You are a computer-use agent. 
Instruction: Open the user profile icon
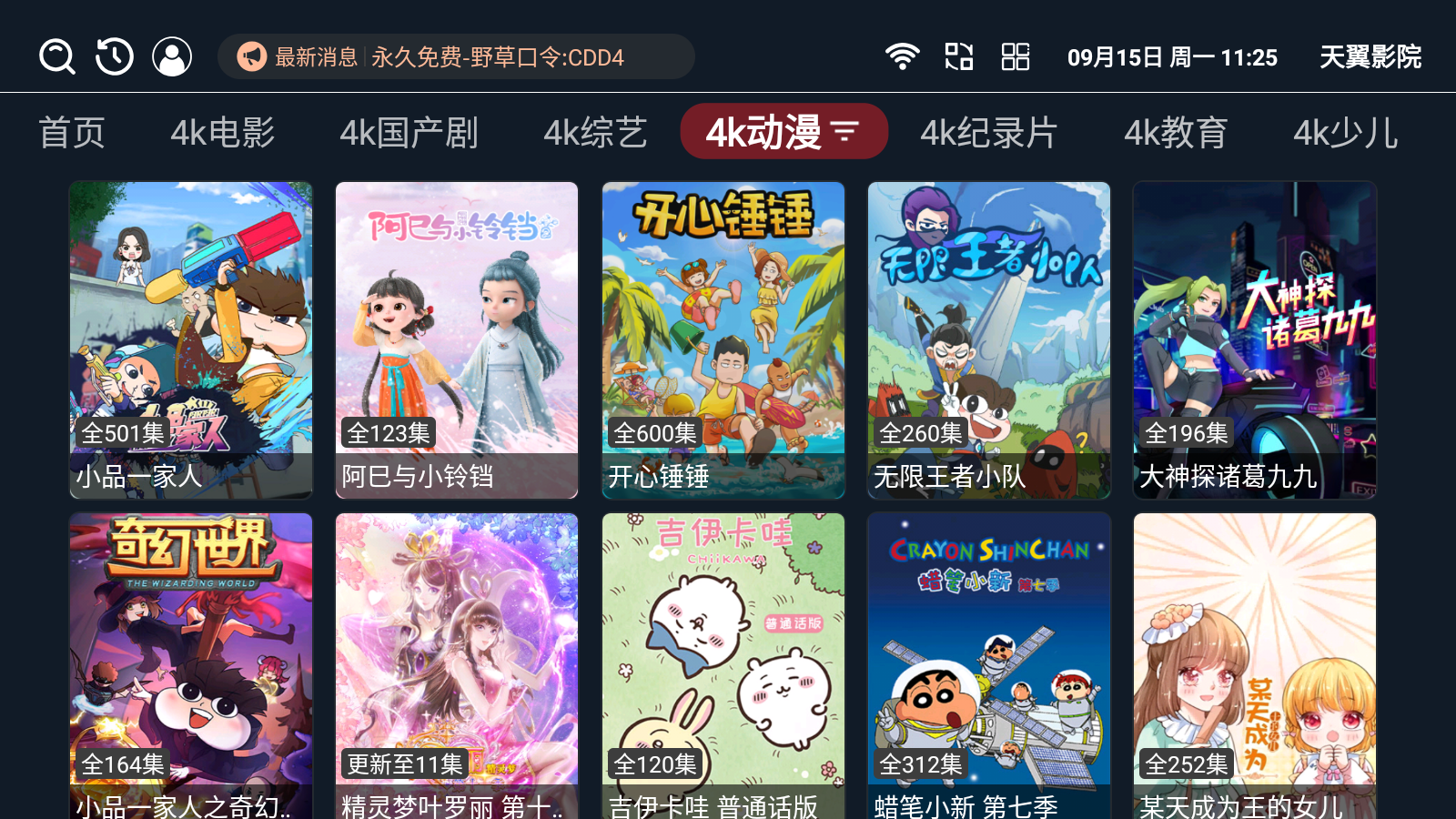tap(172, 56)
